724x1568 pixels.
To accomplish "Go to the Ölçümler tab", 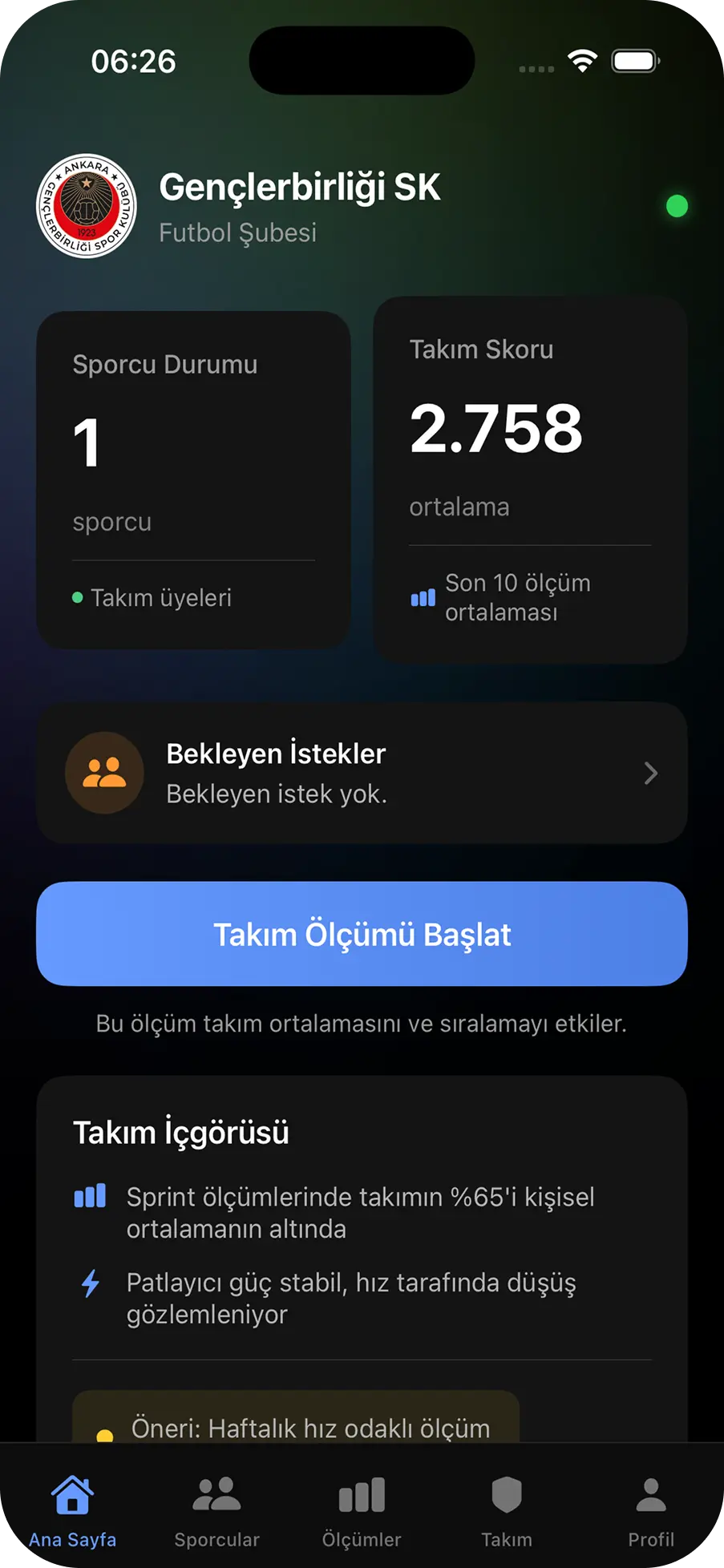I will coord(362,1510).
